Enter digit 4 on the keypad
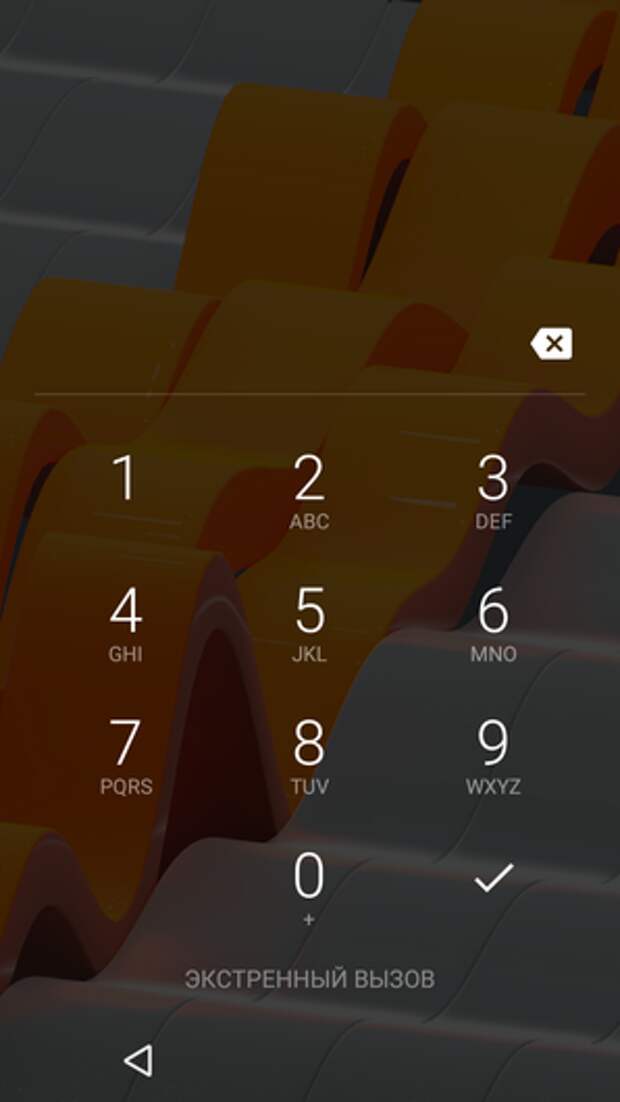Image resolution: width=620 pixels, height=1102 pixels. 125,622
